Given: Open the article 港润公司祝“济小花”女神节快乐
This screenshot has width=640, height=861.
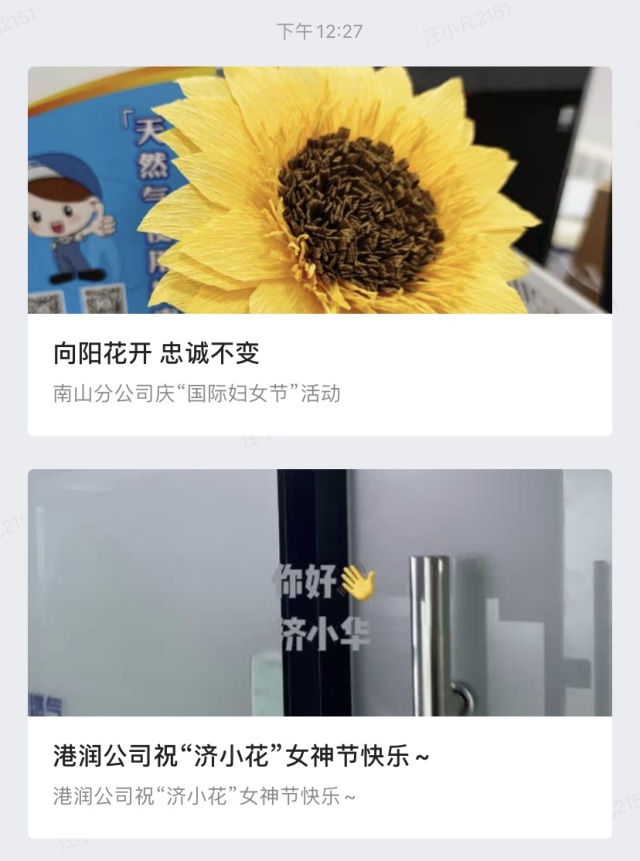Looking at the screenshot, I should click(240, 757).
